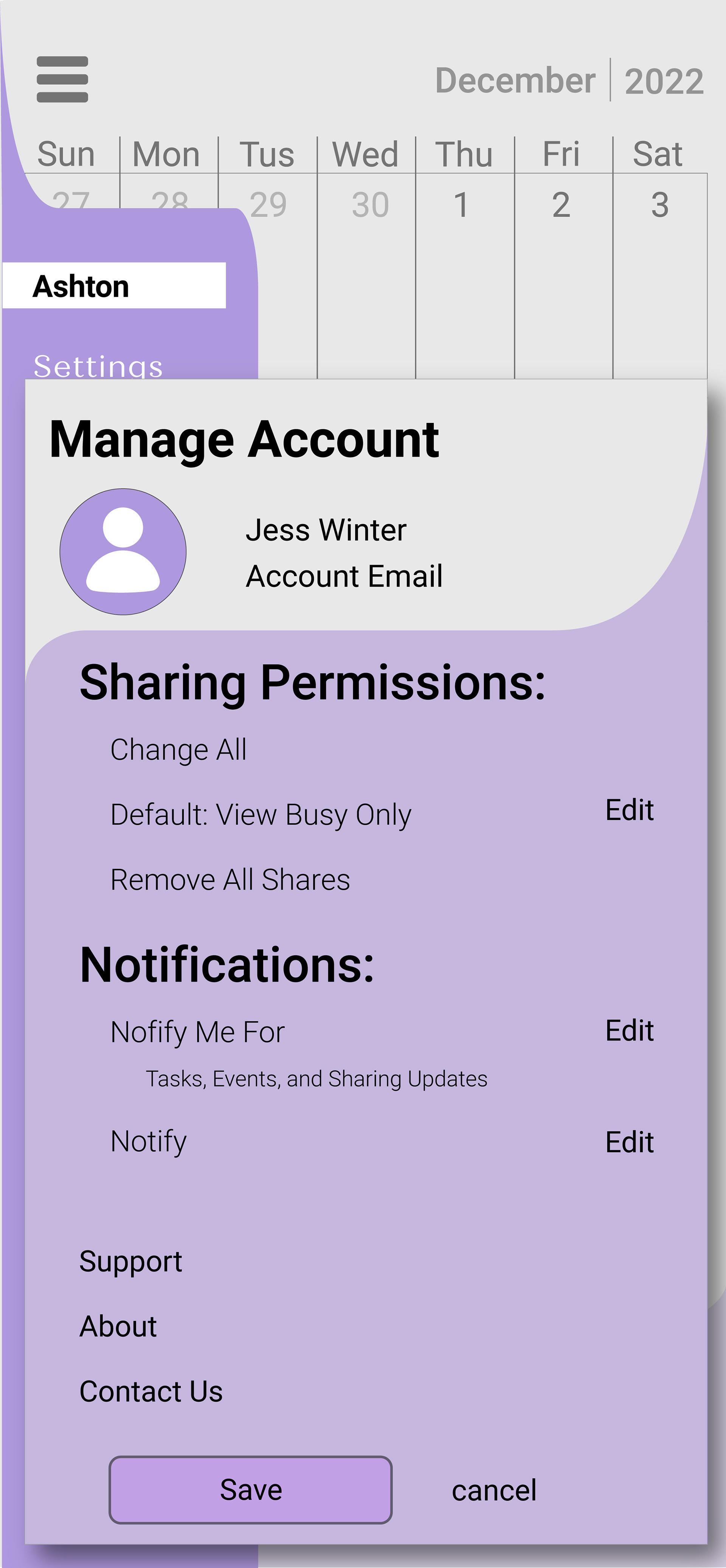Save the account settings
726x1568 pixels.
coord(250,1489)
